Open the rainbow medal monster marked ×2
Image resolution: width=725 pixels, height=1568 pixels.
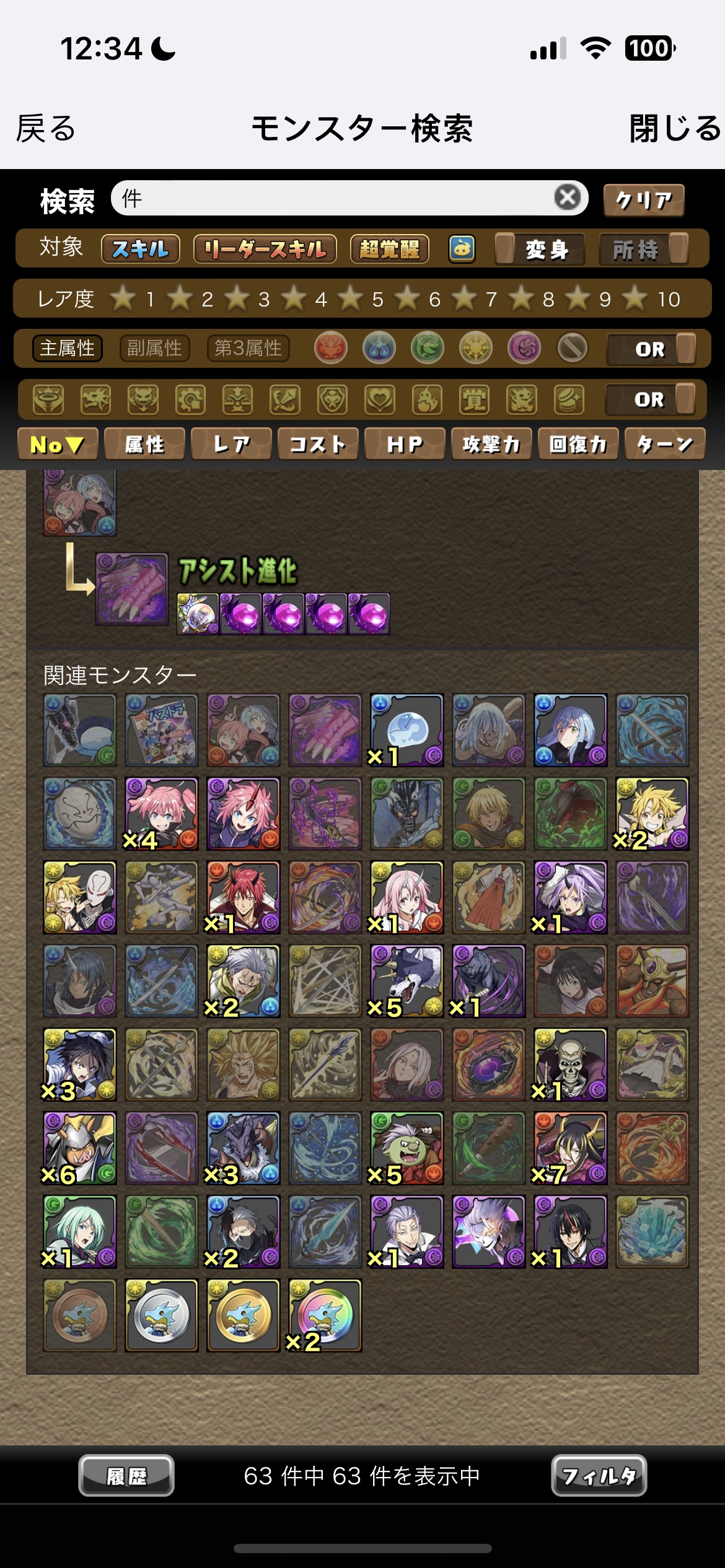pos(325,1315)
